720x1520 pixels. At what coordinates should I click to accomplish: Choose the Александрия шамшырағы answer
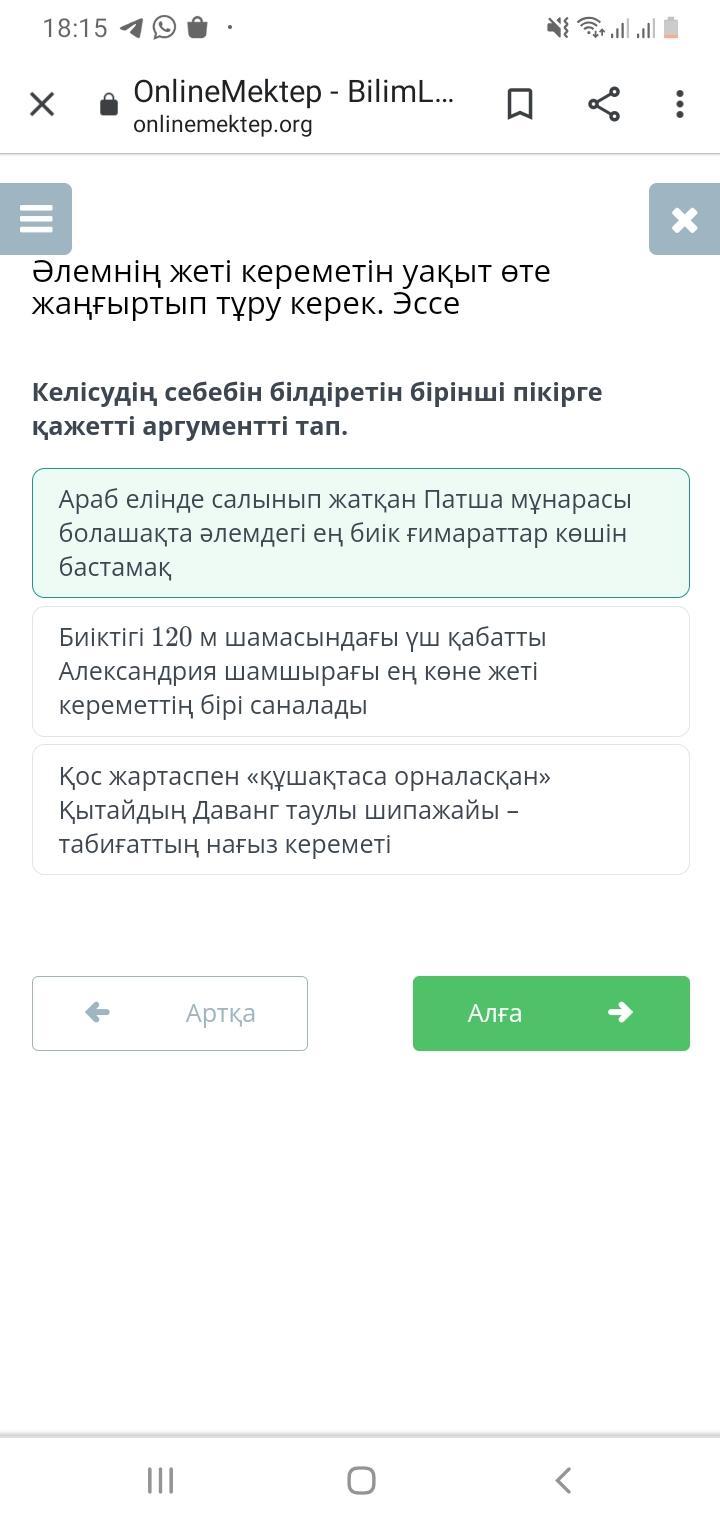pos(361,671)
